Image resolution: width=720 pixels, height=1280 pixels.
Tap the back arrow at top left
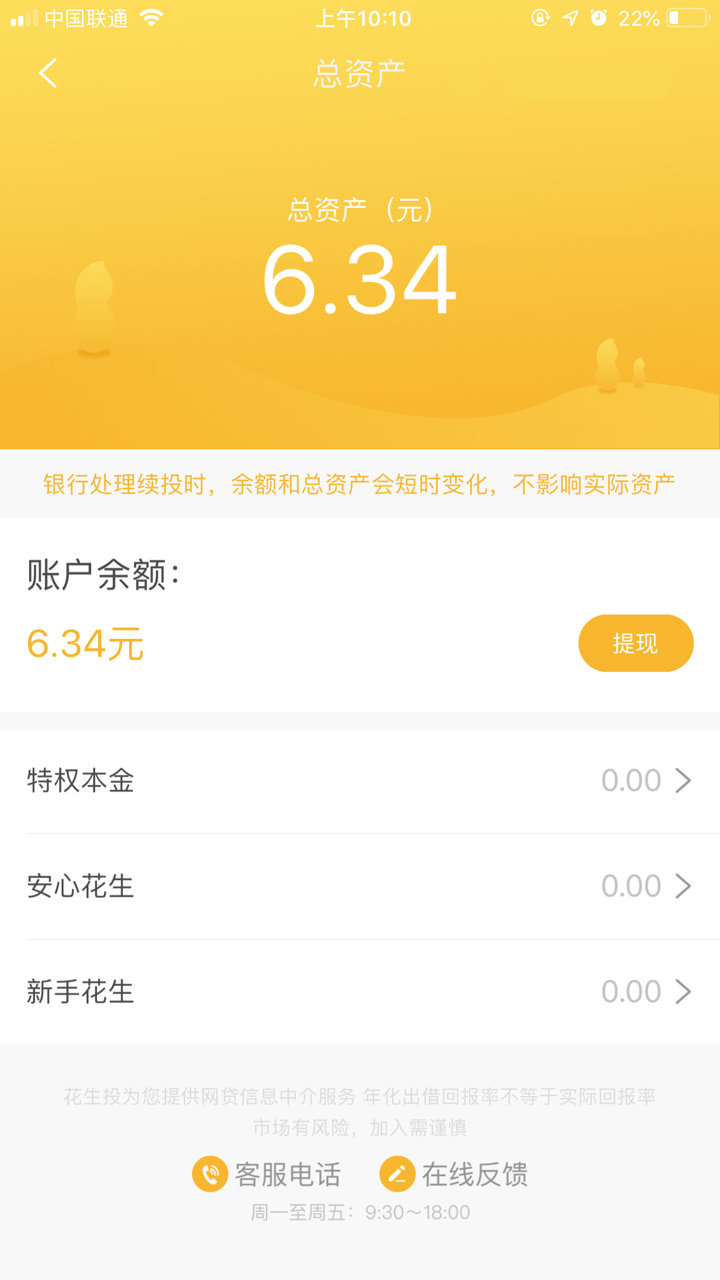[47, 73]
